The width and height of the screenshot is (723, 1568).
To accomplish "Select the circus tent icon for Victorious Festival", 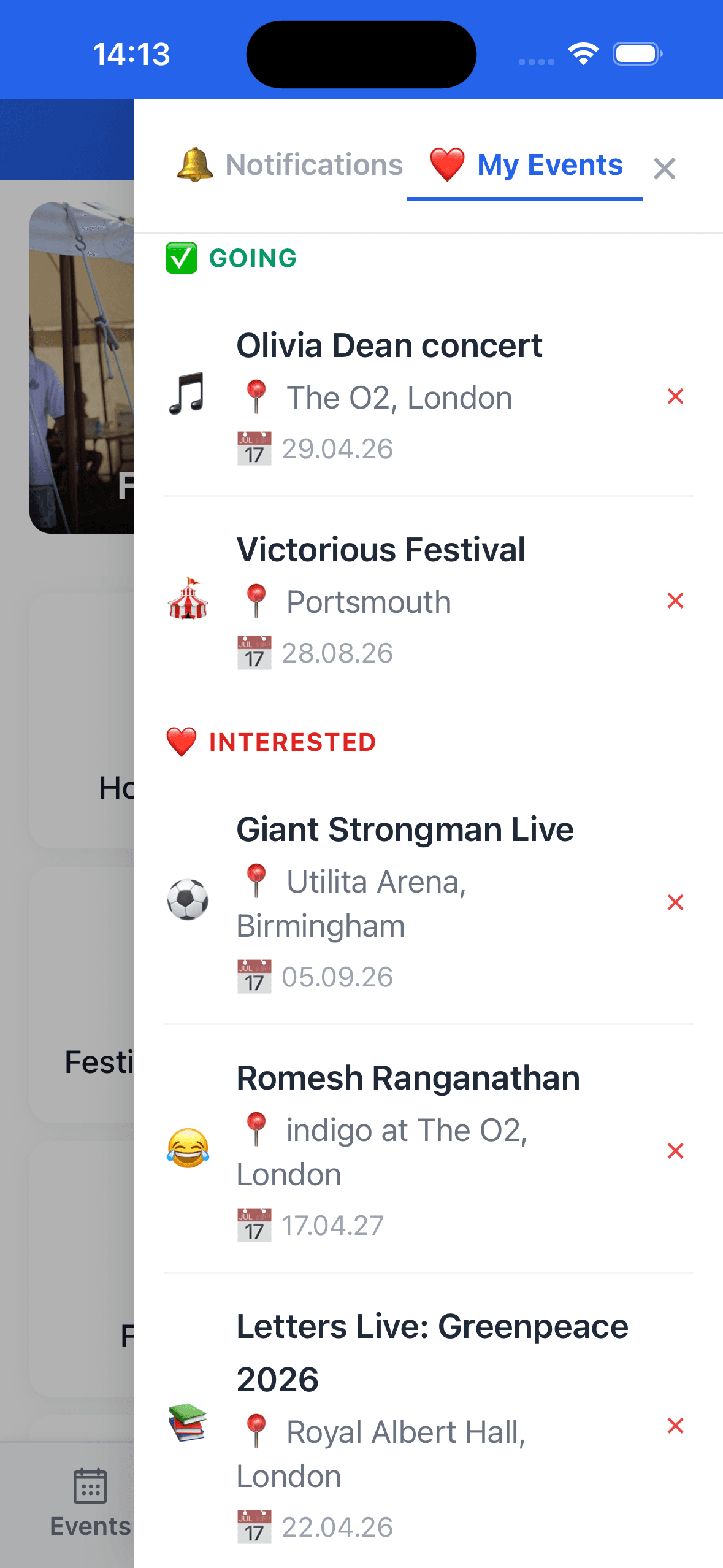I will pyautogui.click(x=189, y=603).
